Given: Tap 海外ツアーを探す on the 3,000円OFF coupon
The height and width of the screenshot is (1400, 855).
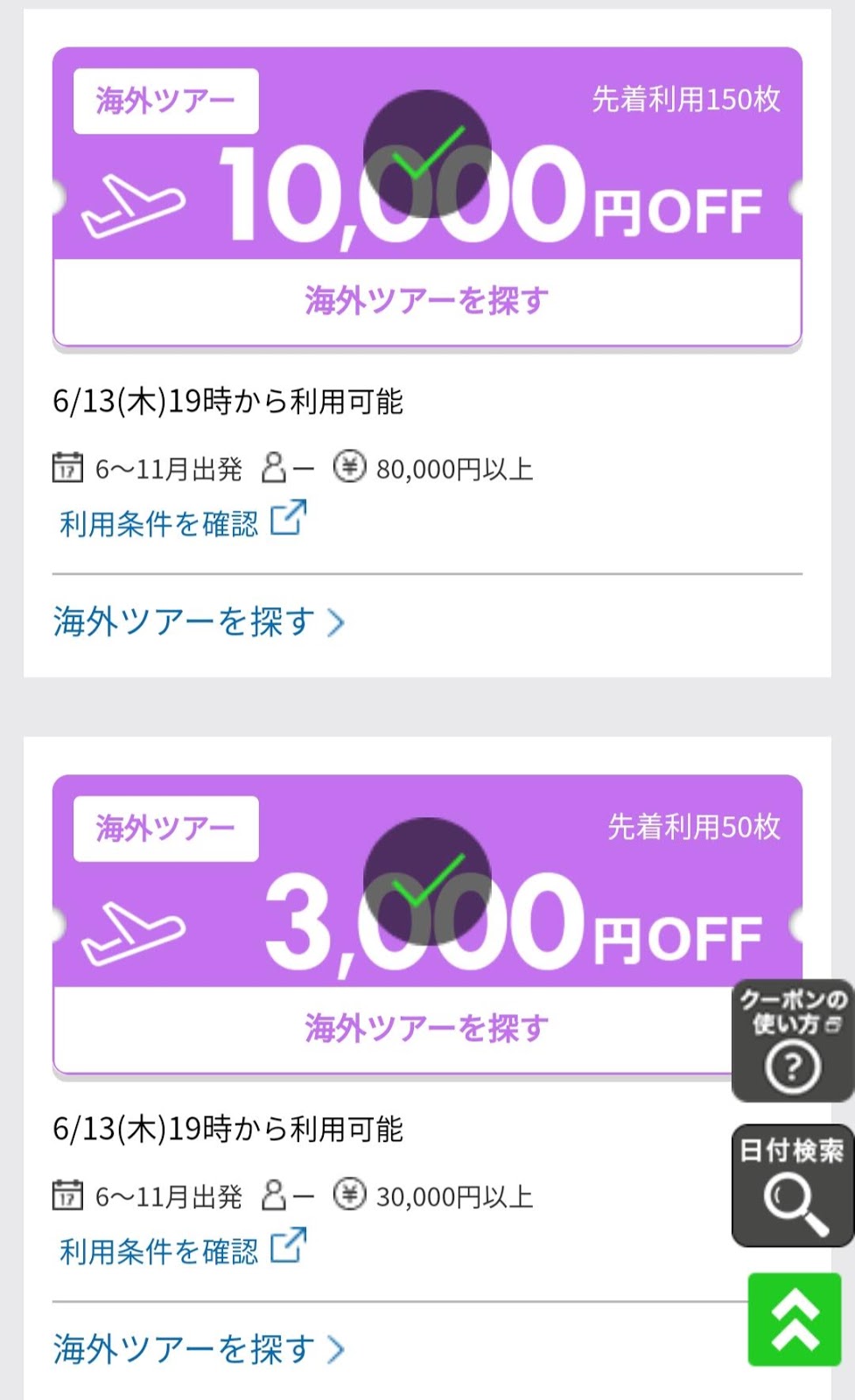Looking at the screenshot, I should tap(427, 1029).
